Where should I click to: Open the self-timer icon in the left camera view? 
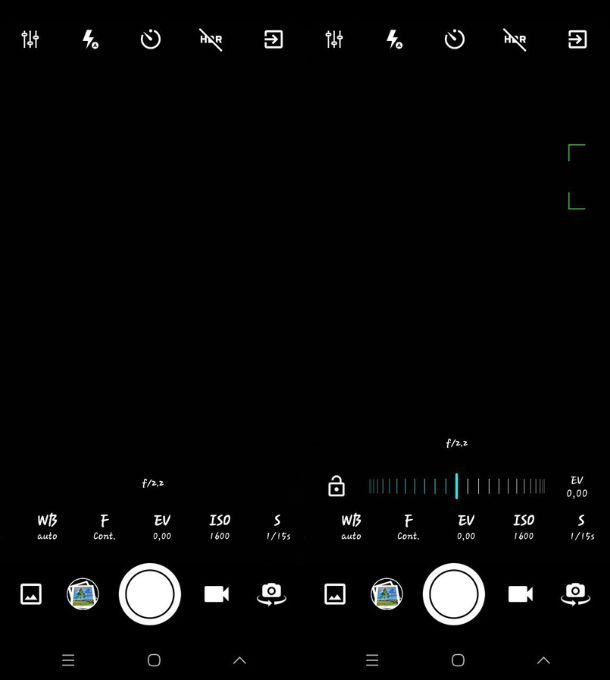coord(150,40)
